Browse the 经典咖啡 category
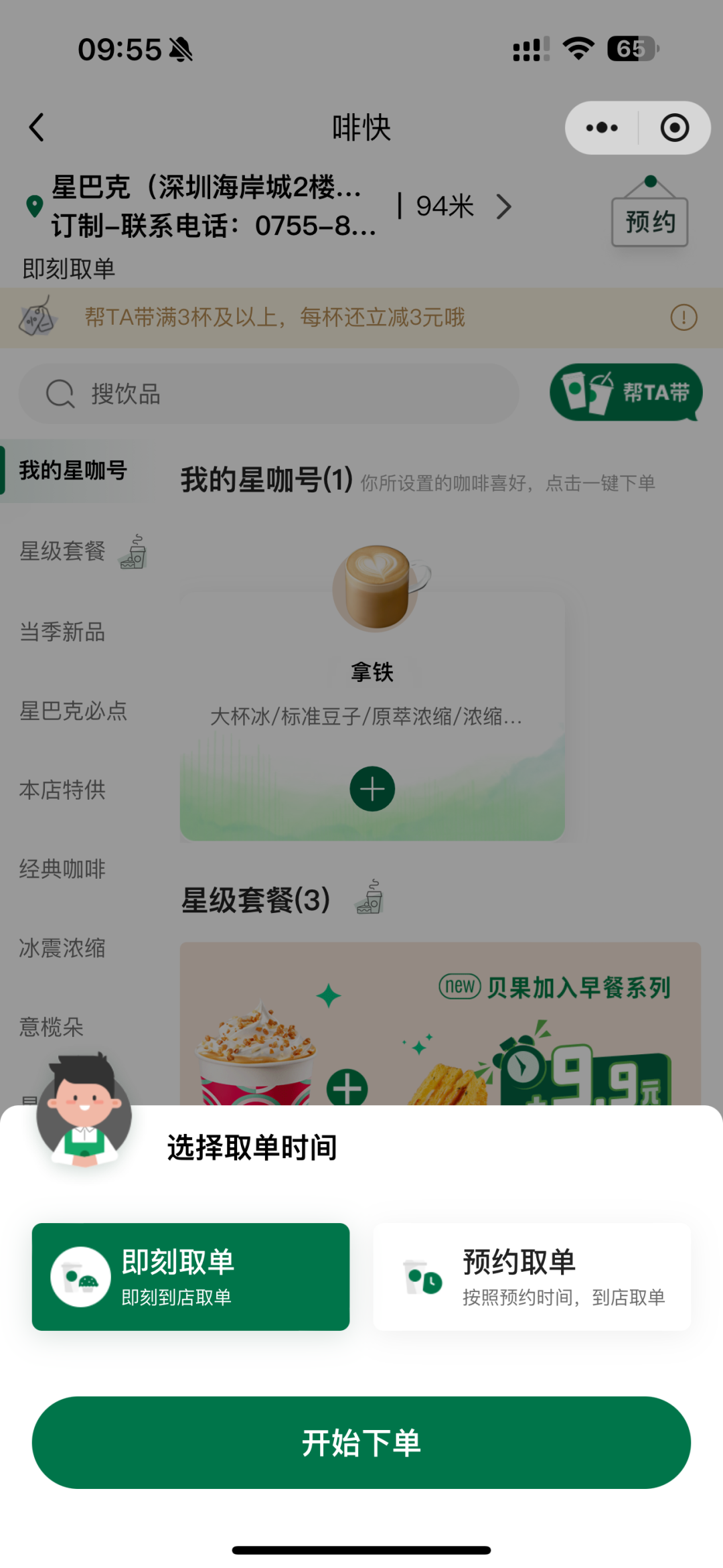This screenshot has height=1568, width=723. [62, 869]
